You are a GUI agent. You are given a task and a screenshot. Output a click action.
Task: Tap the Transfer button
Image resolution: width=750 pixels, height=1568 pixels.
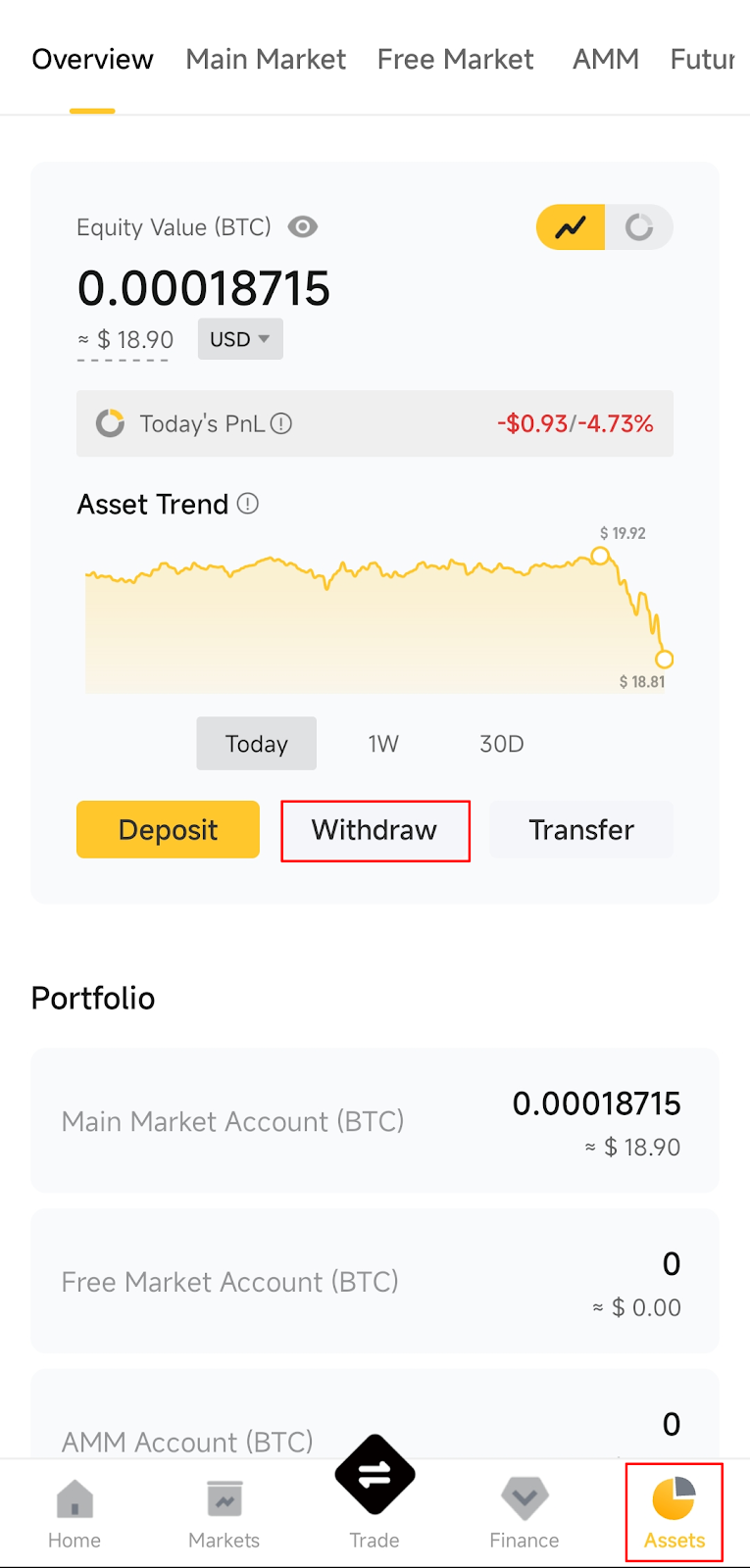pyautogui.click(x=581, y=830)
